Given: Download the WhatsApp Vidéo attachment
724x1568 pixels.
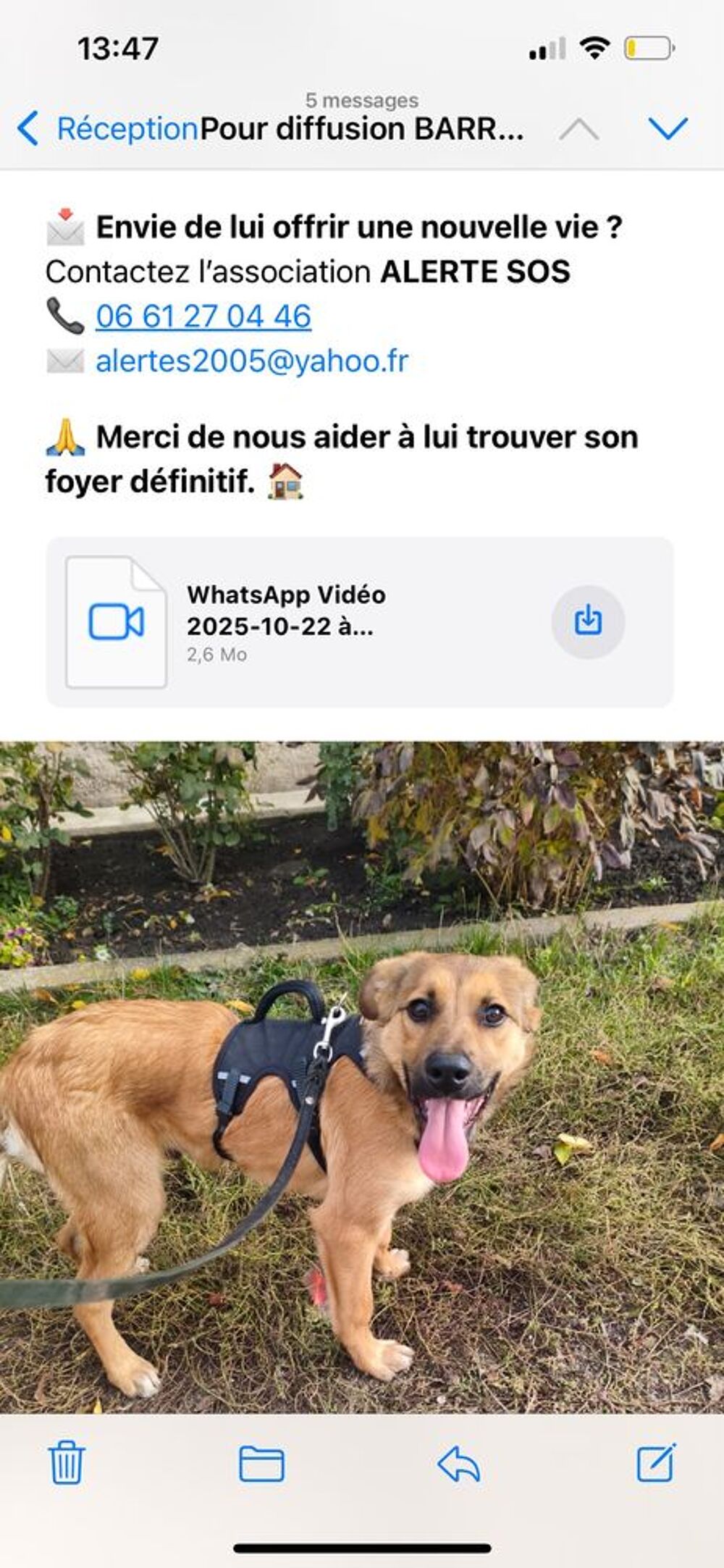Looking at the screenshot, I should pos(588,621).
